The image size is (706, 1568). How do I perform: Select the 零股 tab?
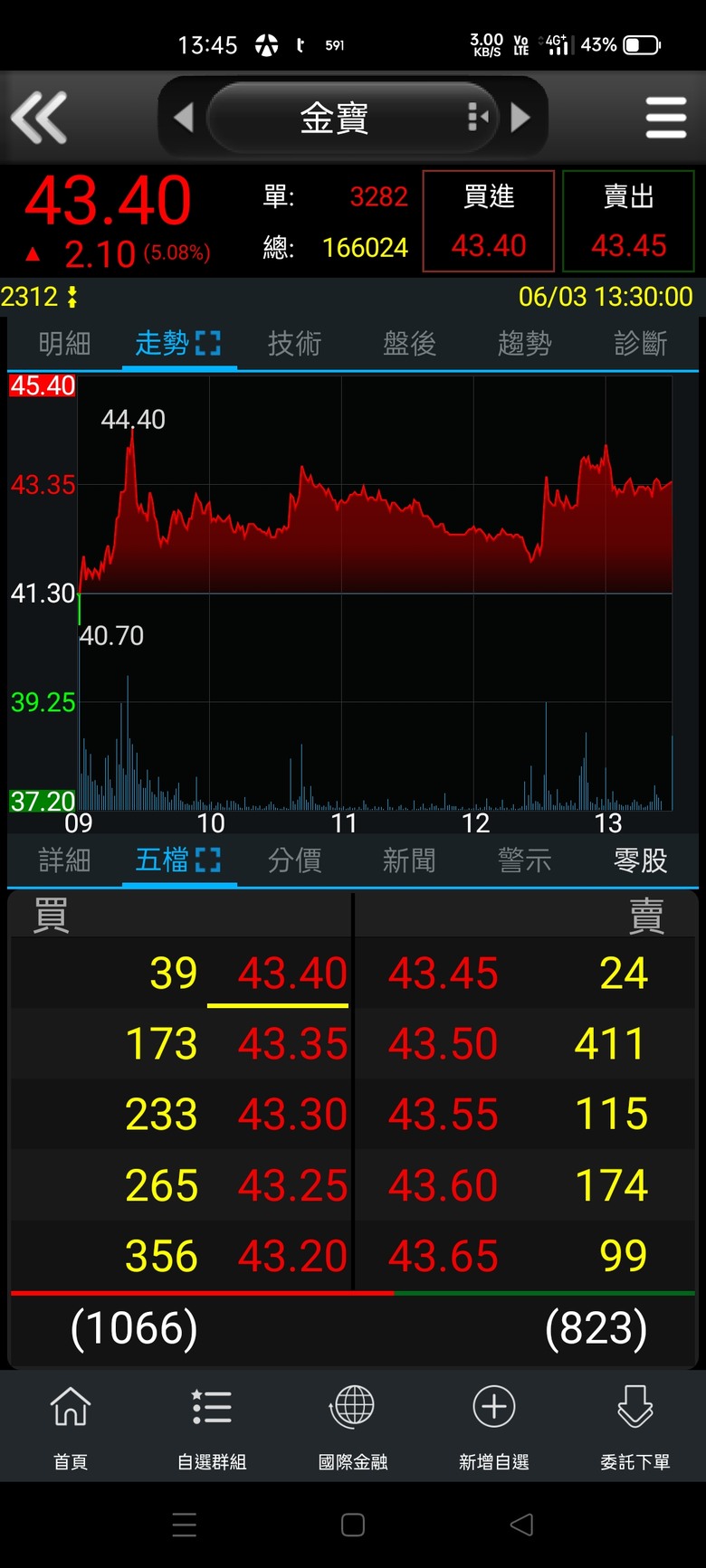640,860
